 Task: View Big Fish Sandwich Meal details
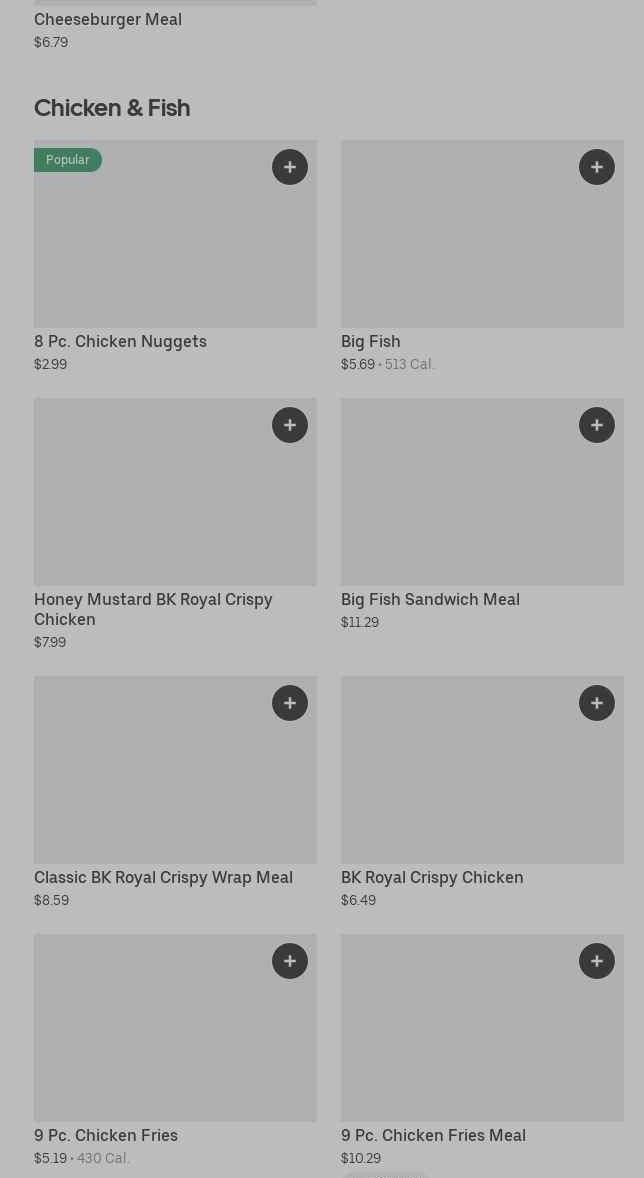pos(430,600)
